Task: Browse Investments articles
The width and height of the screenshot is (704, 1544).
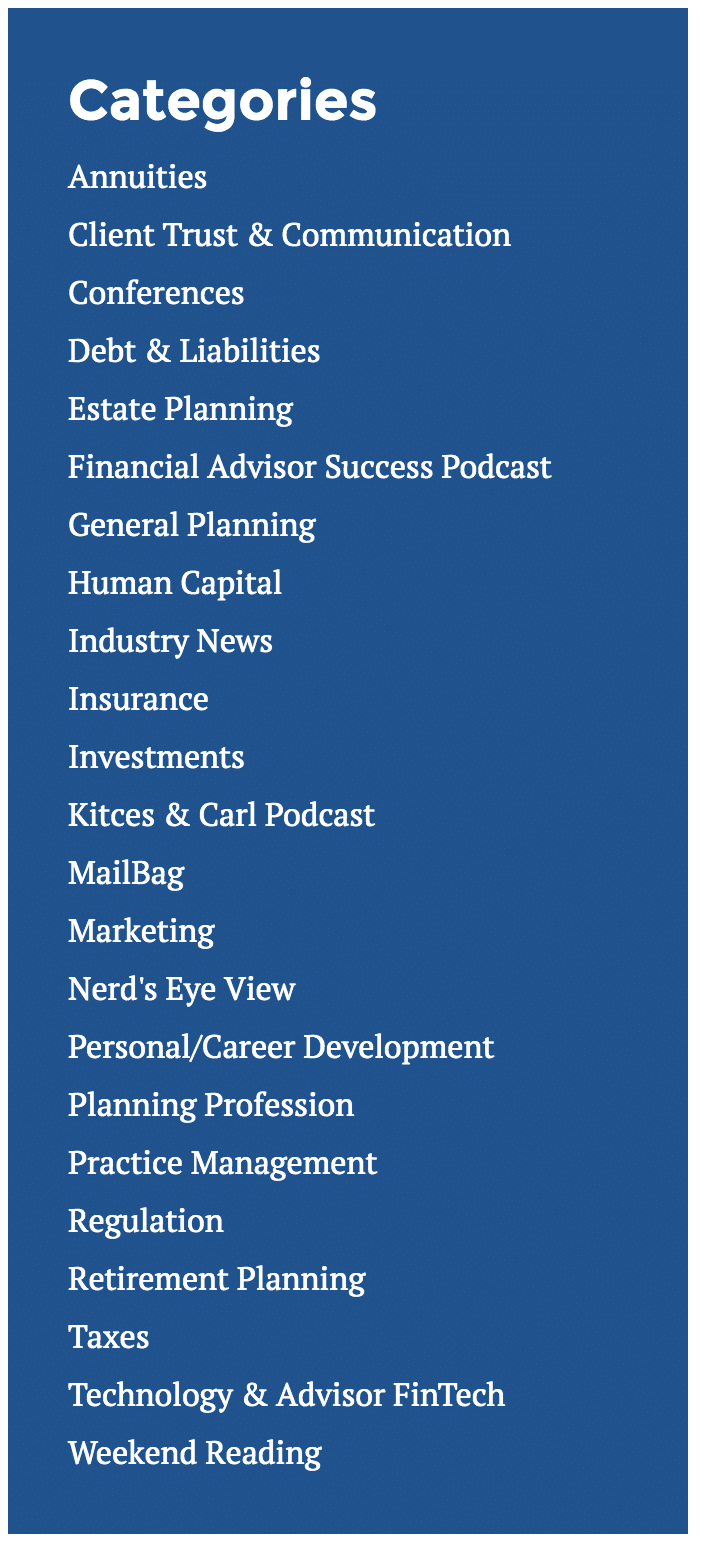Action: pos(156,757)
